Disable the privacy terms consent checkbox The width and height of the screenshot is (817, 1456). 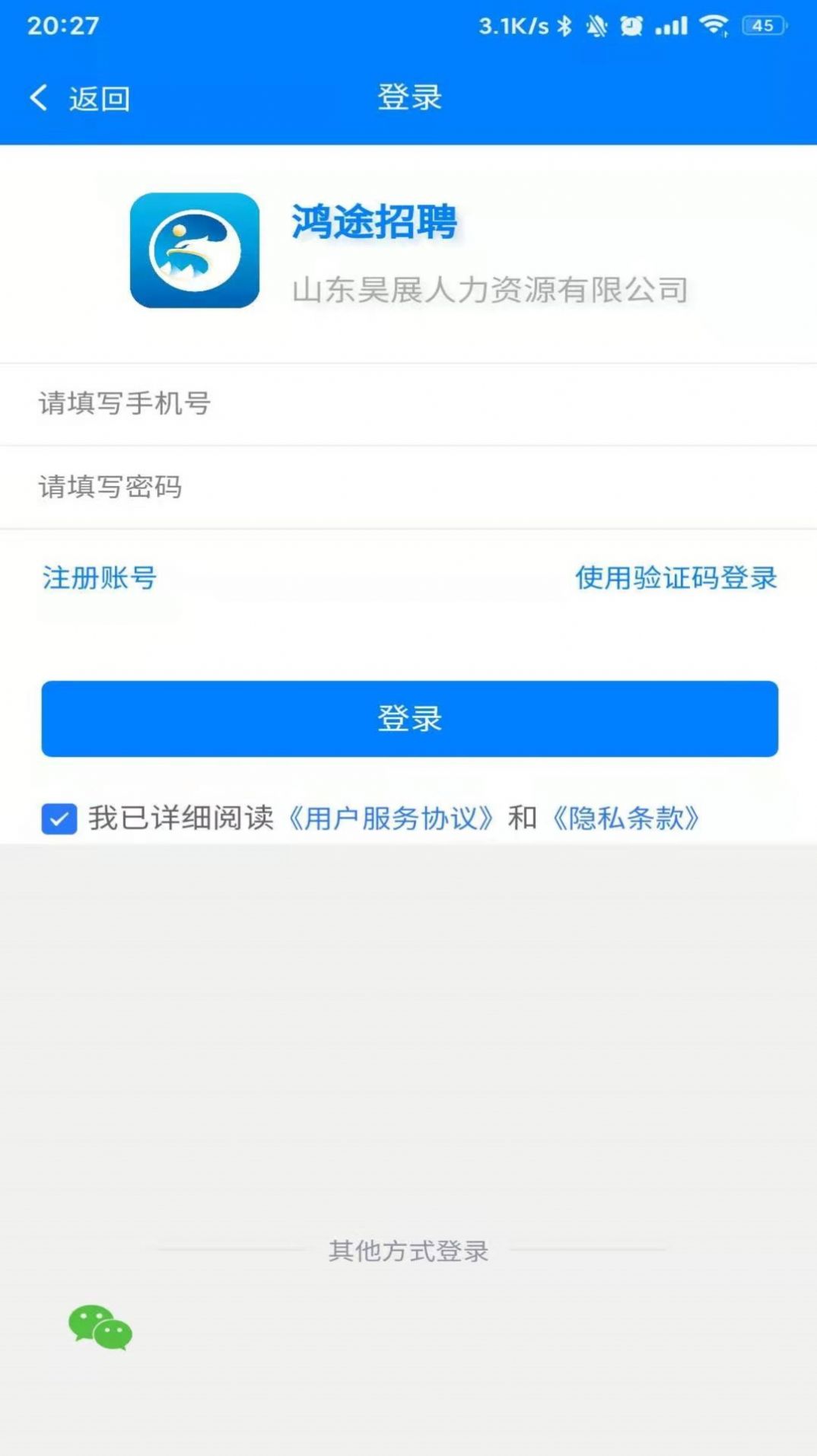[x=59, y=819]
